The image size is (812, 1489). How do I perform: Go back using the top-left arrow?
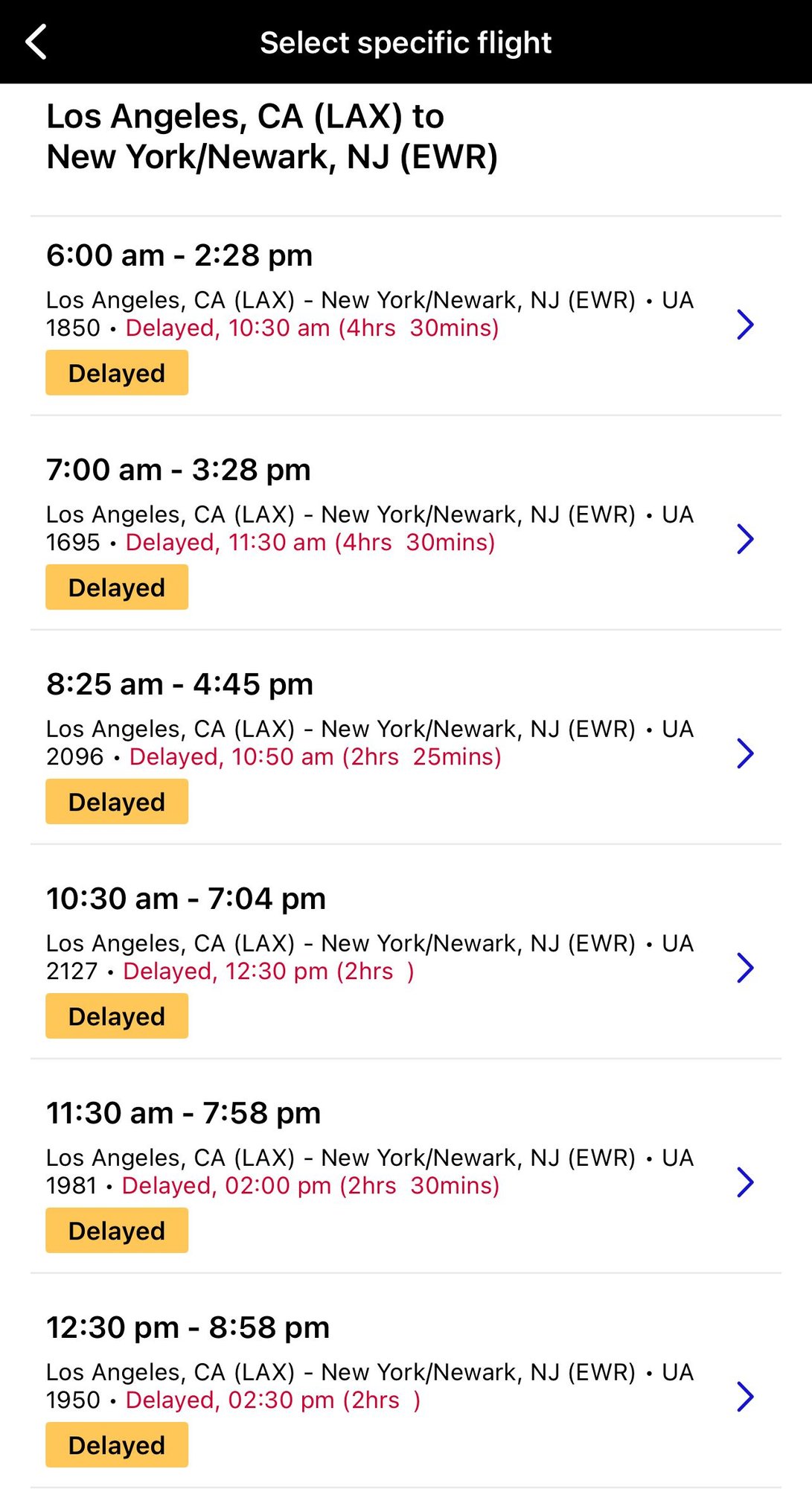pos(36,42)
